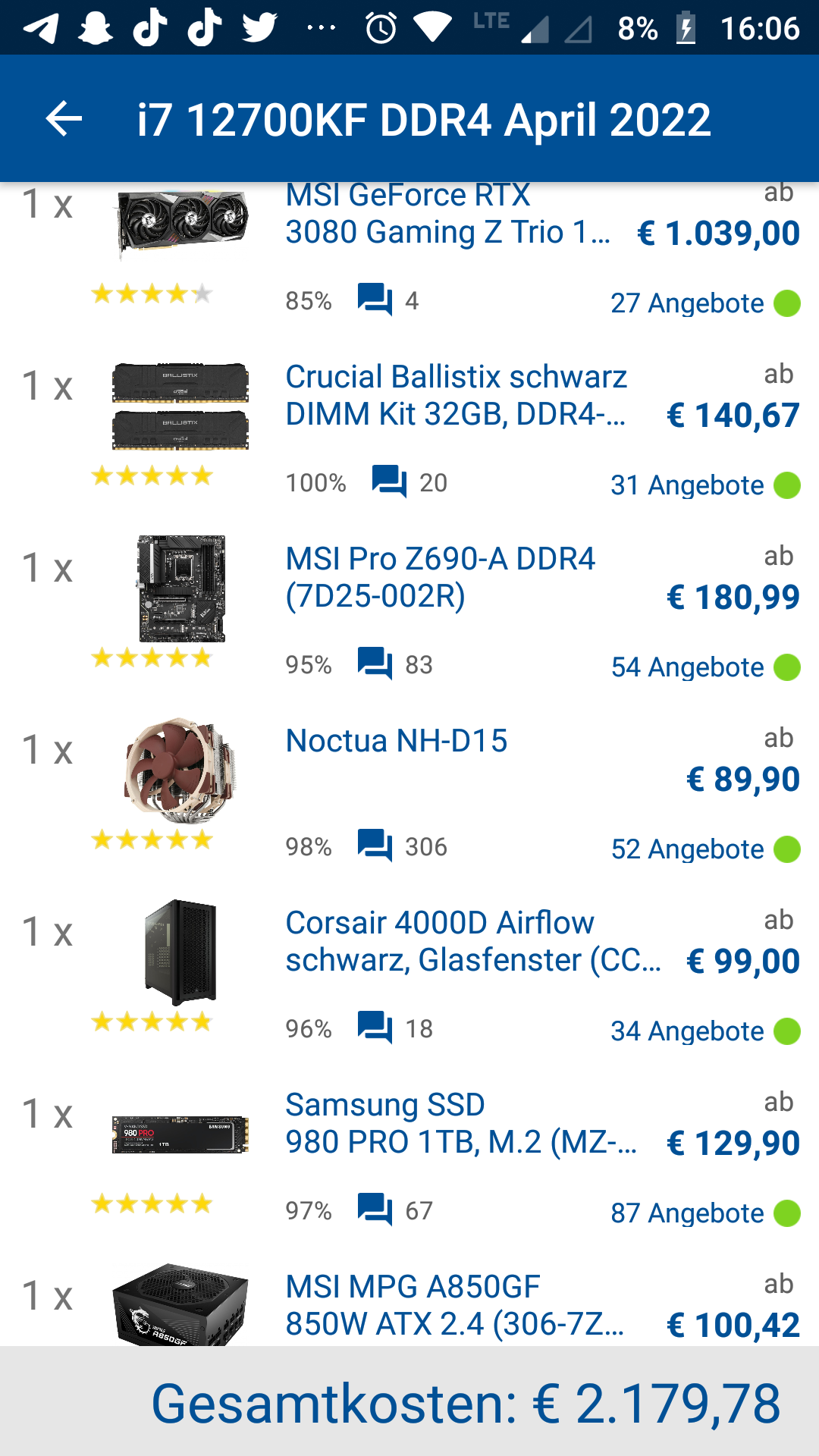819x1456 pixels.
Task: View the 31 Angebote for Crucial Ballistix
Action: pos(687,485)
